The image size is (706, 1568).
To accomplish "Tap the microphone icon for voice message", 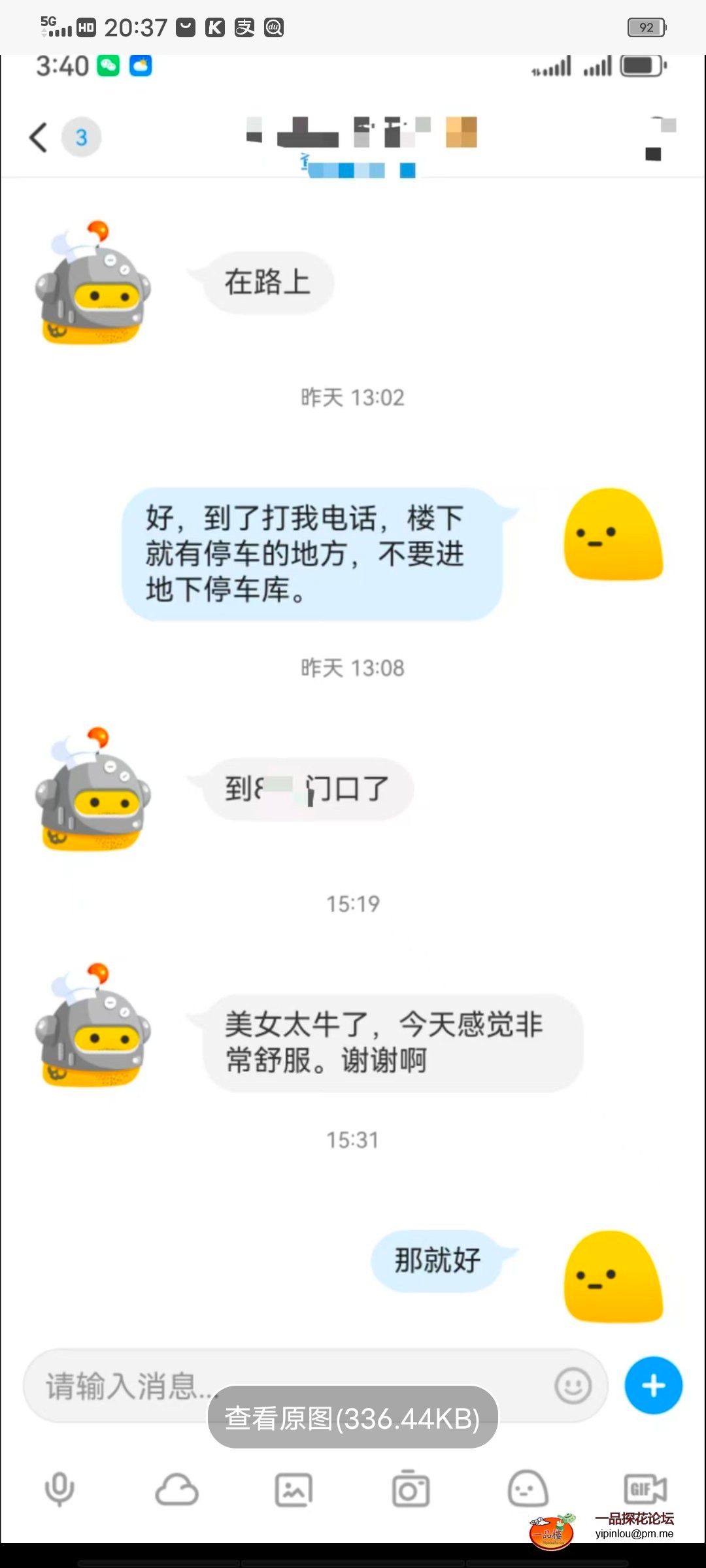I will pos(59,1488).
